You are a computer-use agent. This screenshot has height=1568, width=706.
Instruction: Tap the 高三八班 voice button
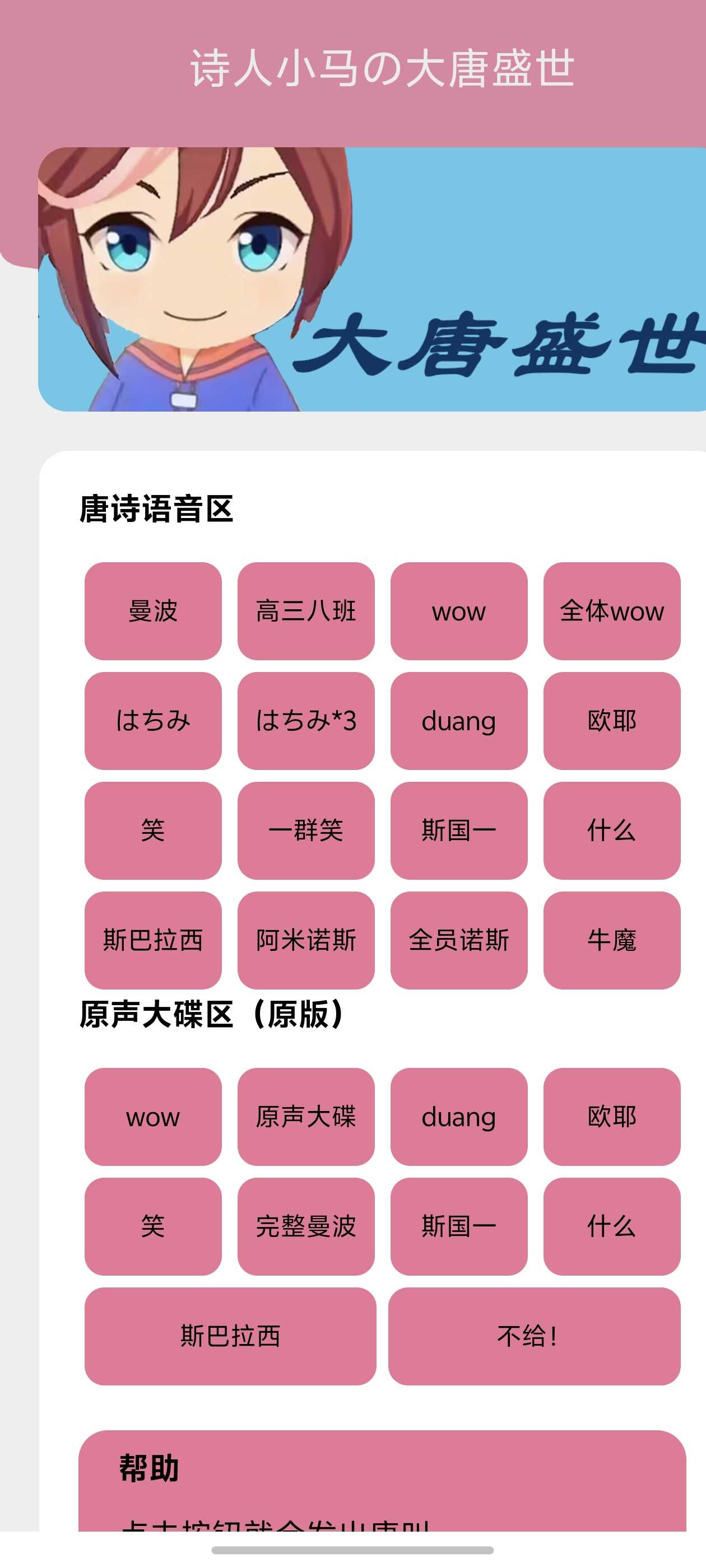pyautogui.click(x=306, y=610)
